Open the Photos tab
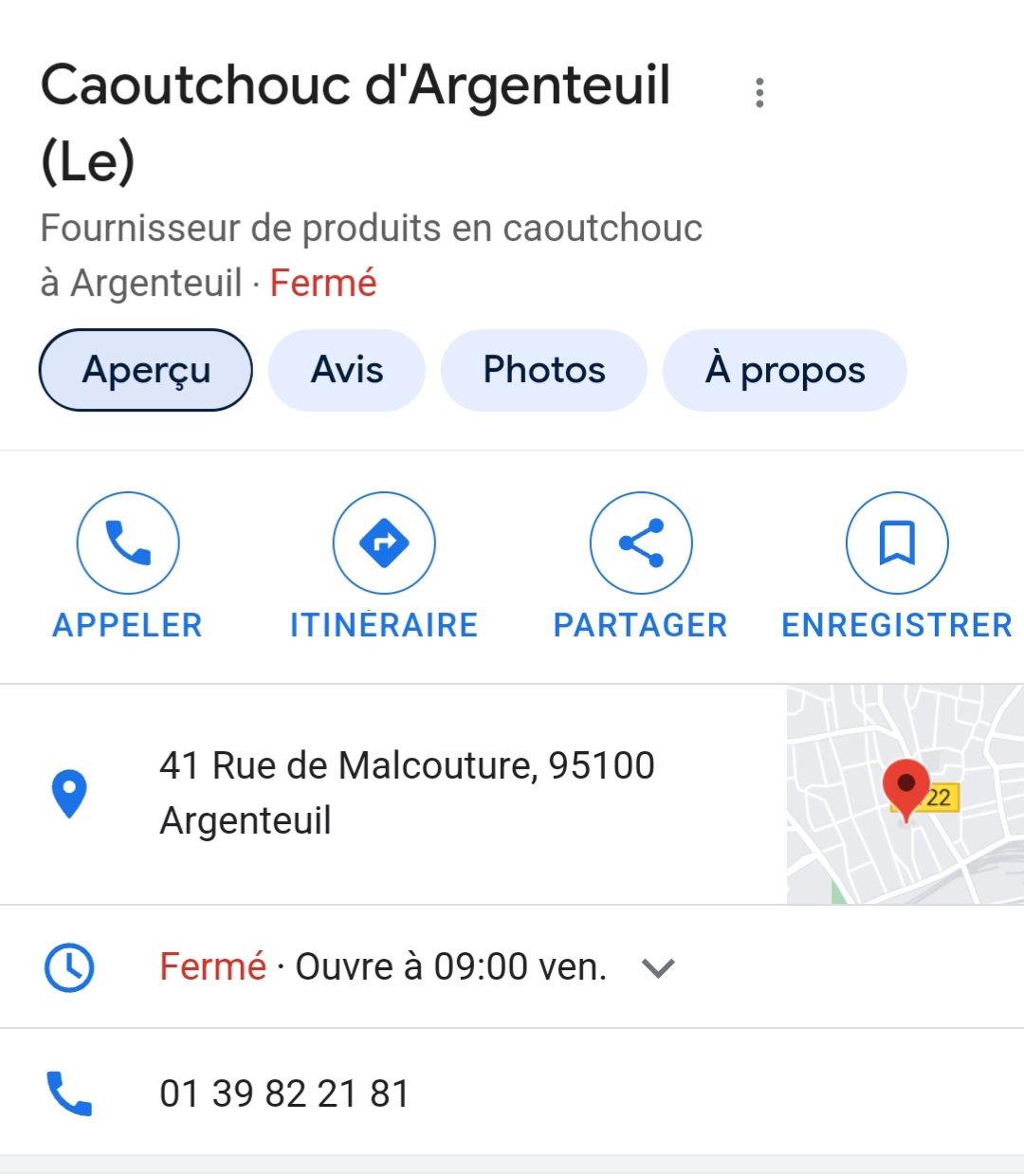1024x1176 pixels. pos(544,370)
